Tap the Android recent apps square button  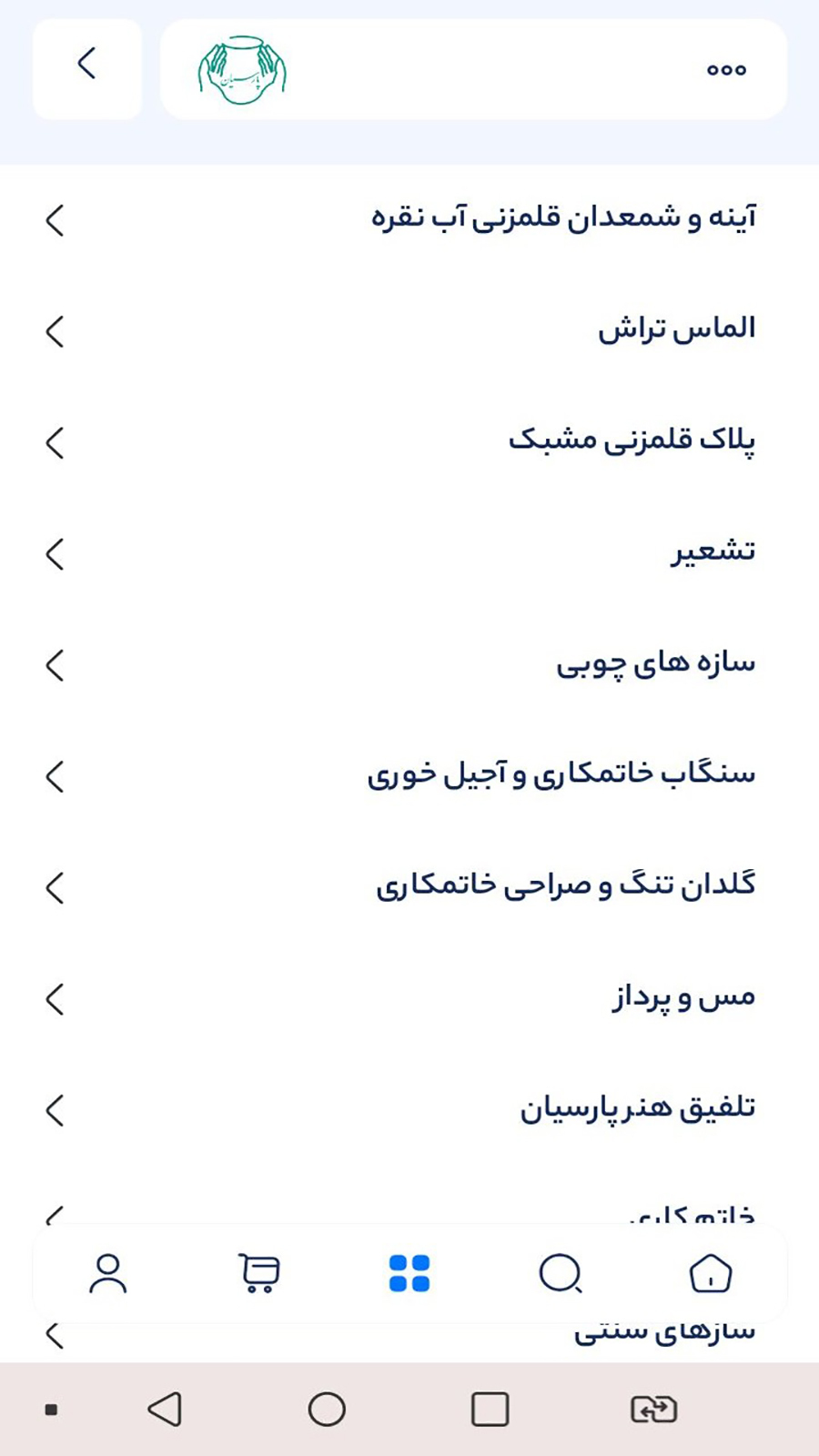click(x=490, y=1408)
